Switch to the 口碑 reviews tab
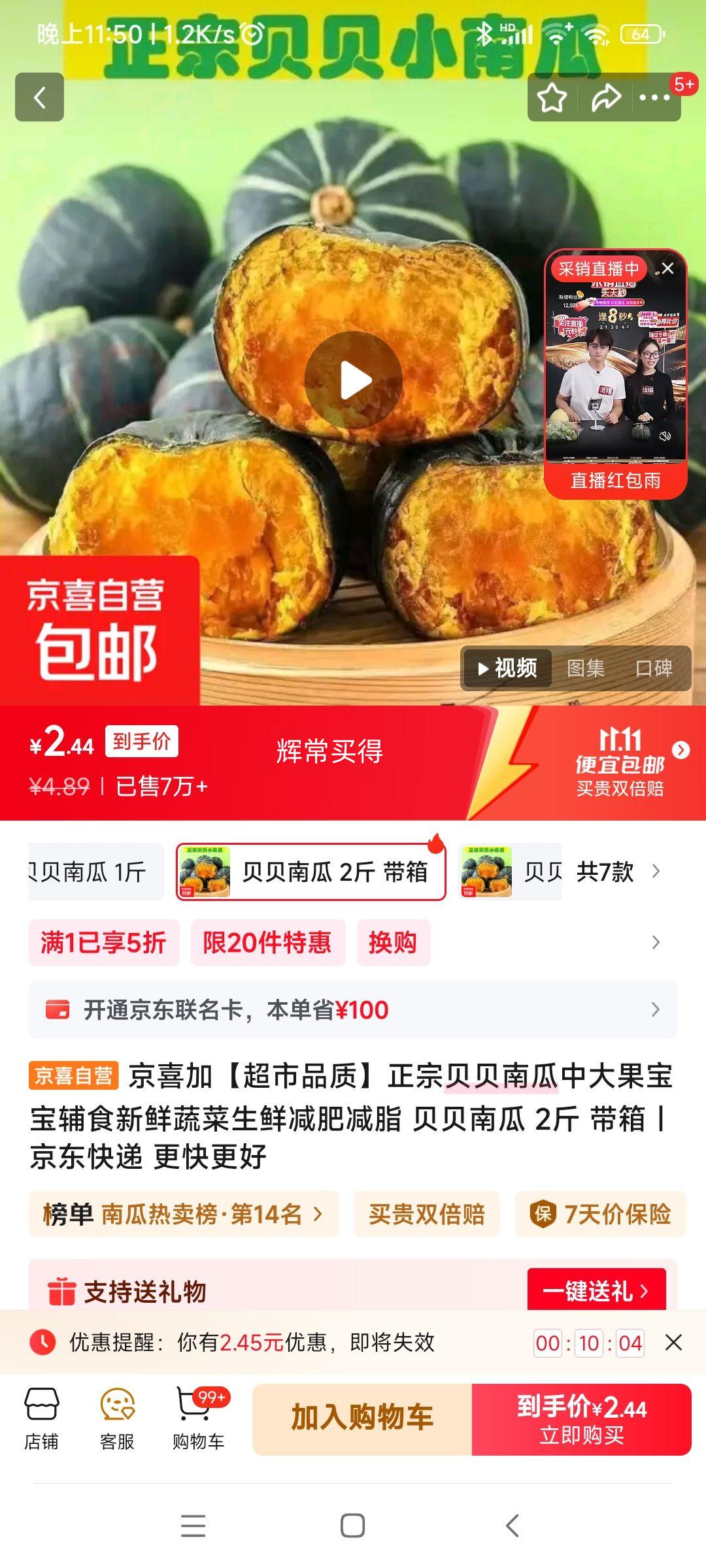Image resolution: width=706 pixels, height=1568 pixels. coord(654,668)
